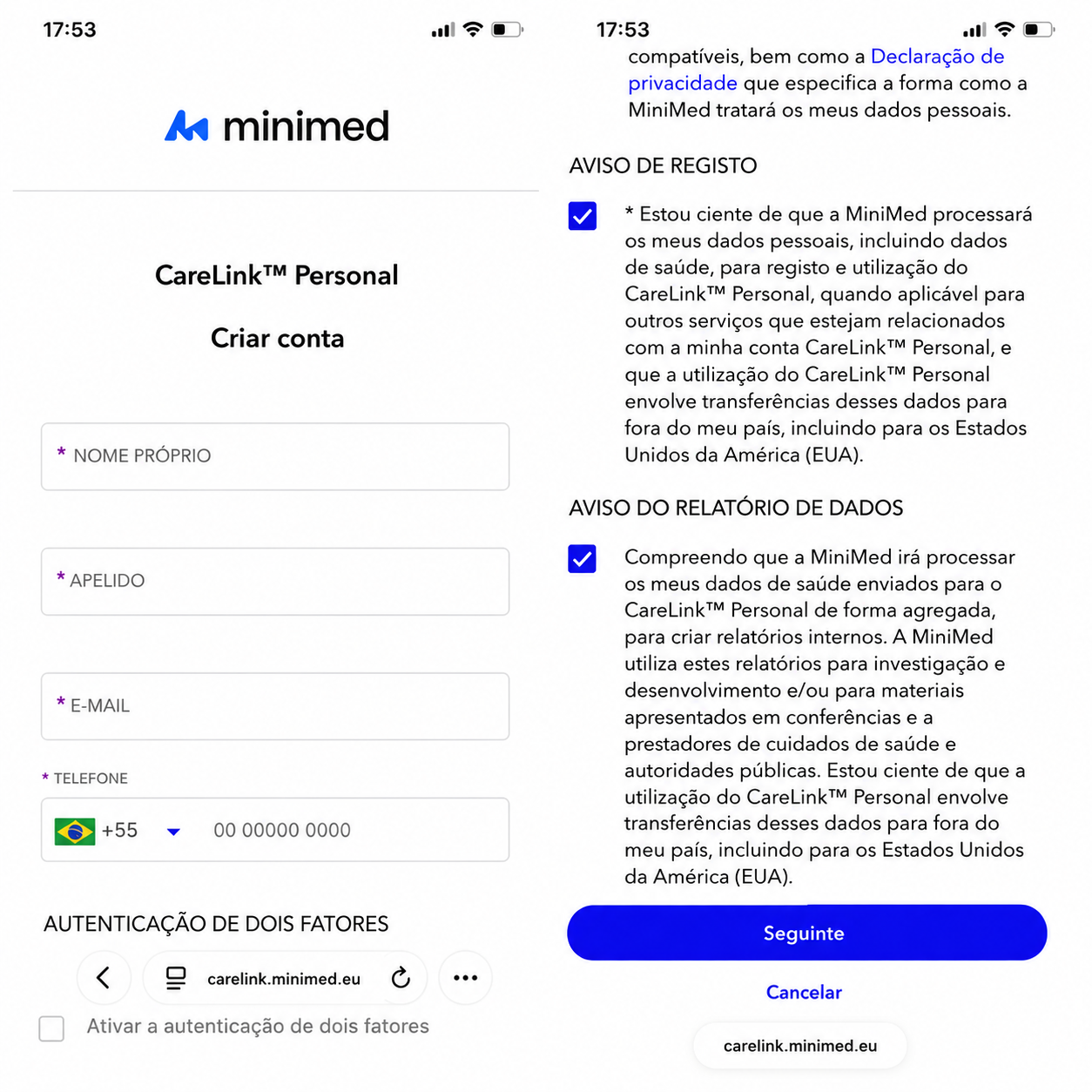Open the +55 country code dropdown

[118, 831]
